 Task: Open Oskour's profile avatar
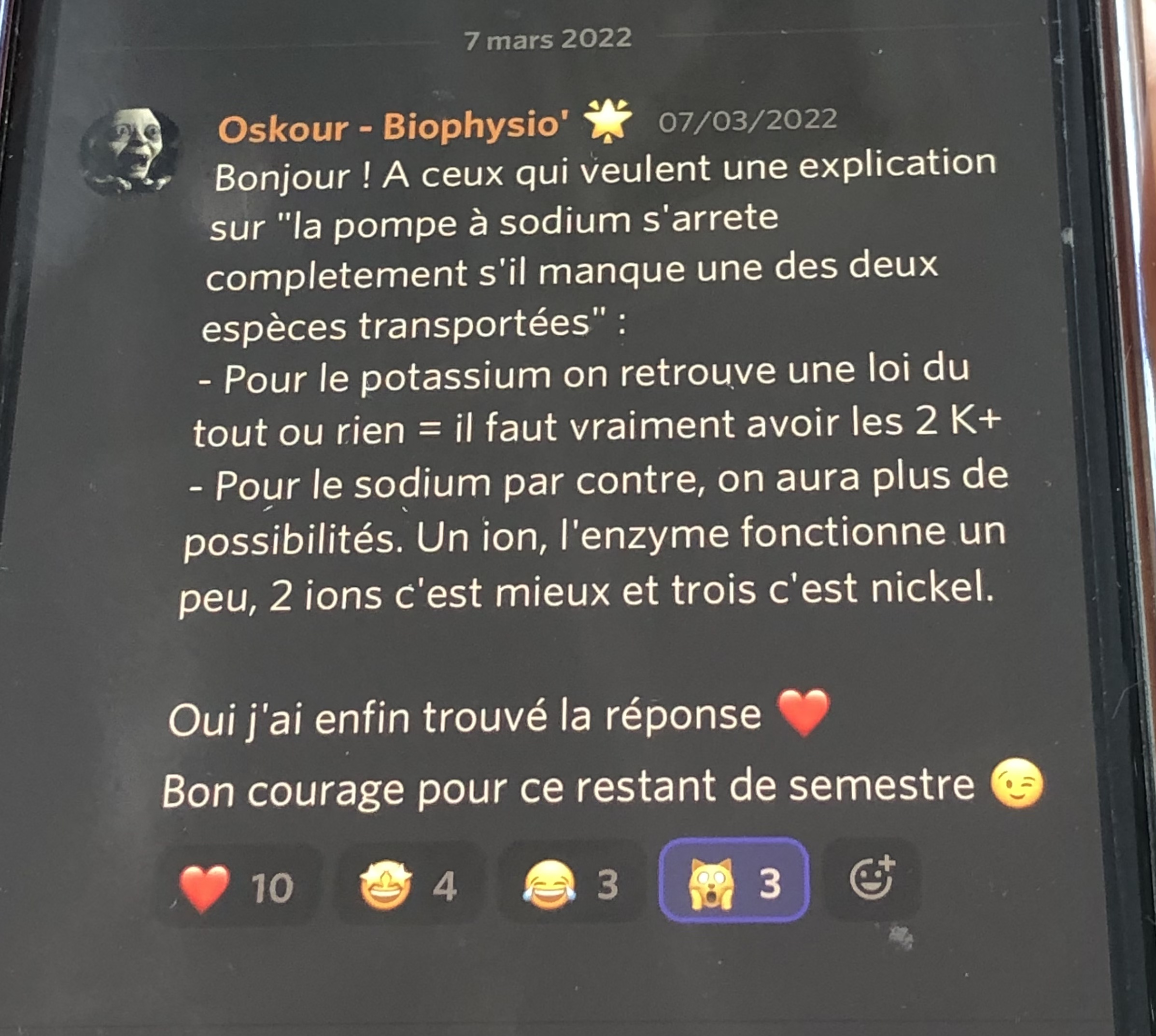tap(130, 151)
